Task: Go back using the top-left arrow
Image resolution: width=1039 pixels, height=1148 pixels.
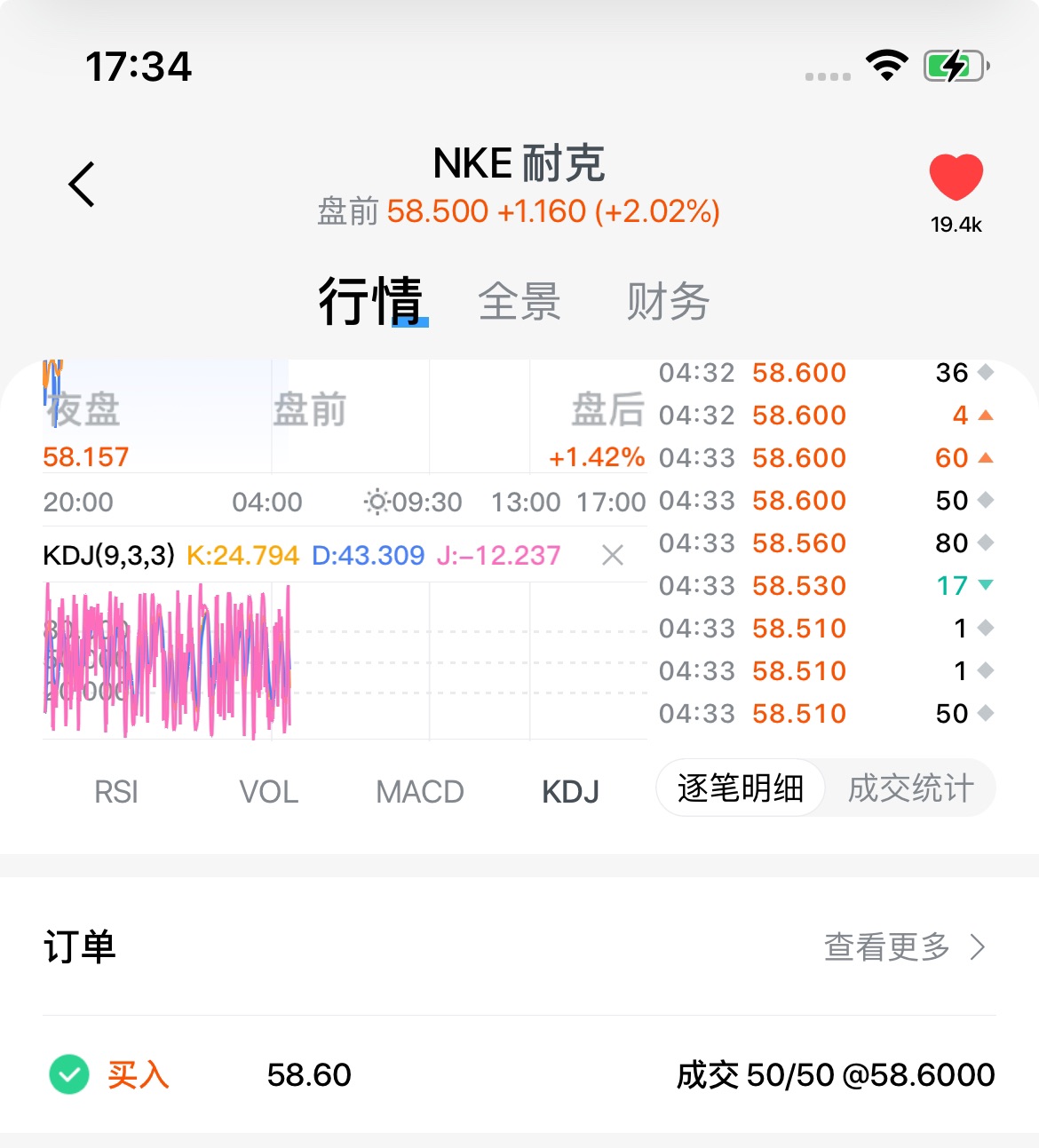Action: [x=82, y=185]
